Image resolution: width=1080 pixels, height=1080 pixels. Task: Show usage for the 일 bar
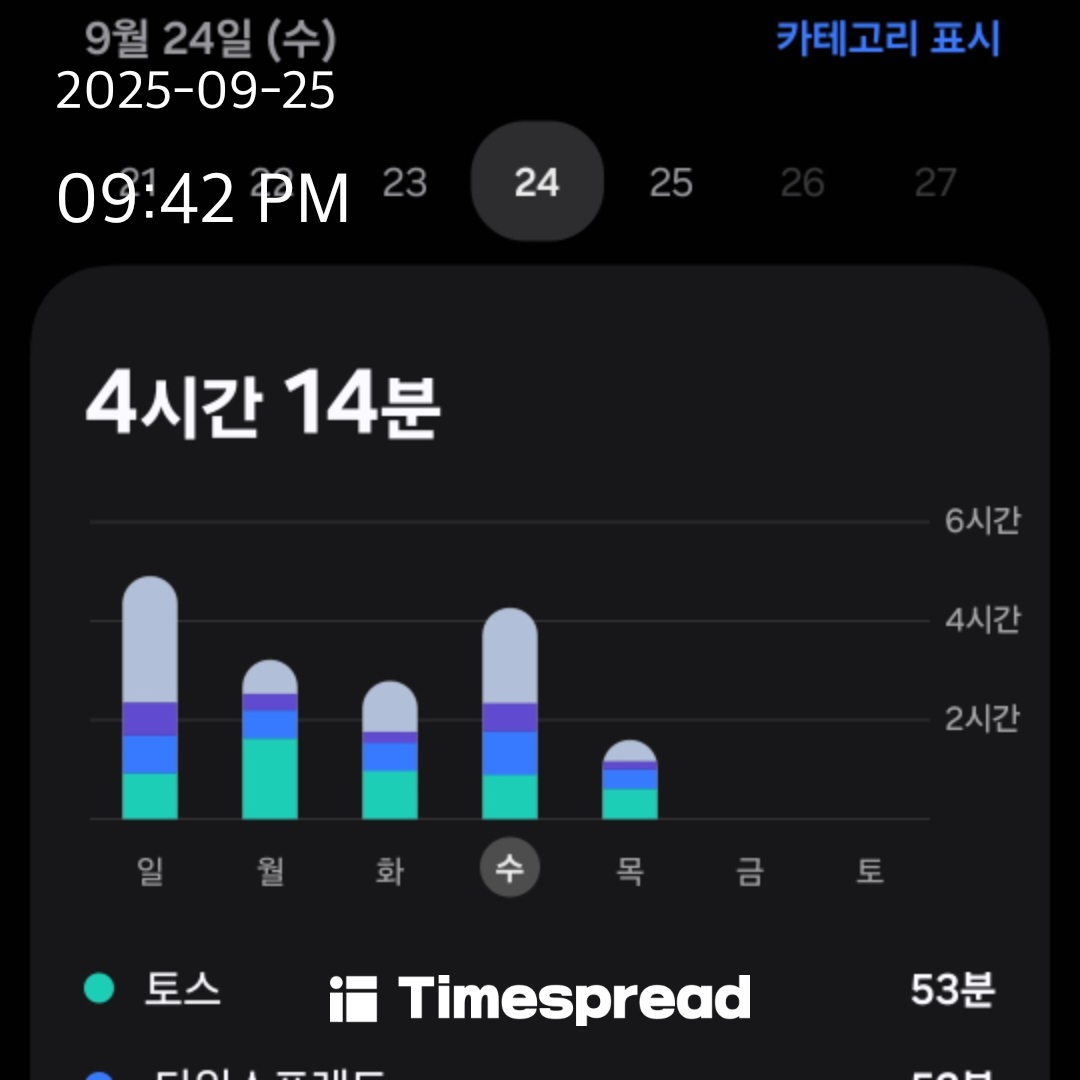150,700
